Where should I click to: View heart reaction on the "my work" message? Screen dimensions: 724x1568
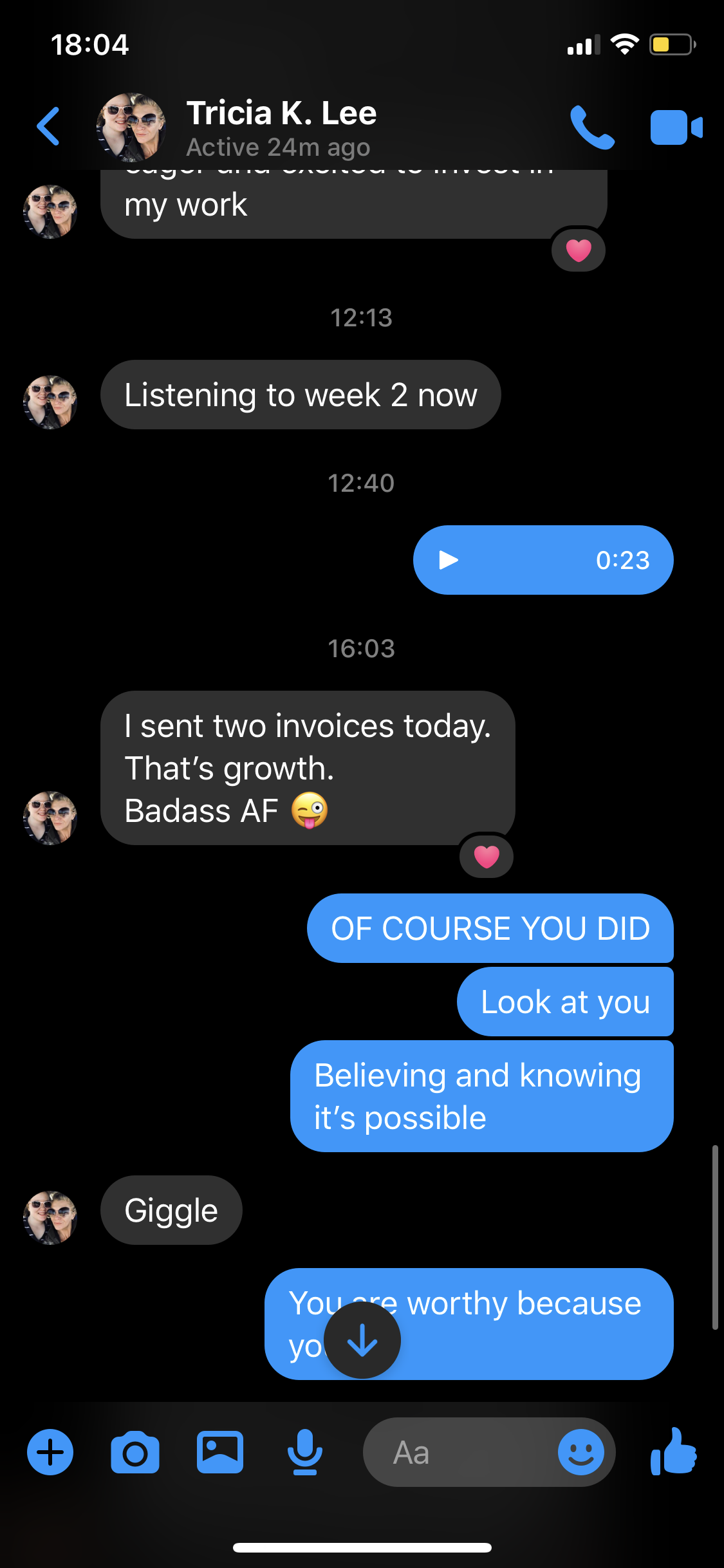(x=579, y=250)
